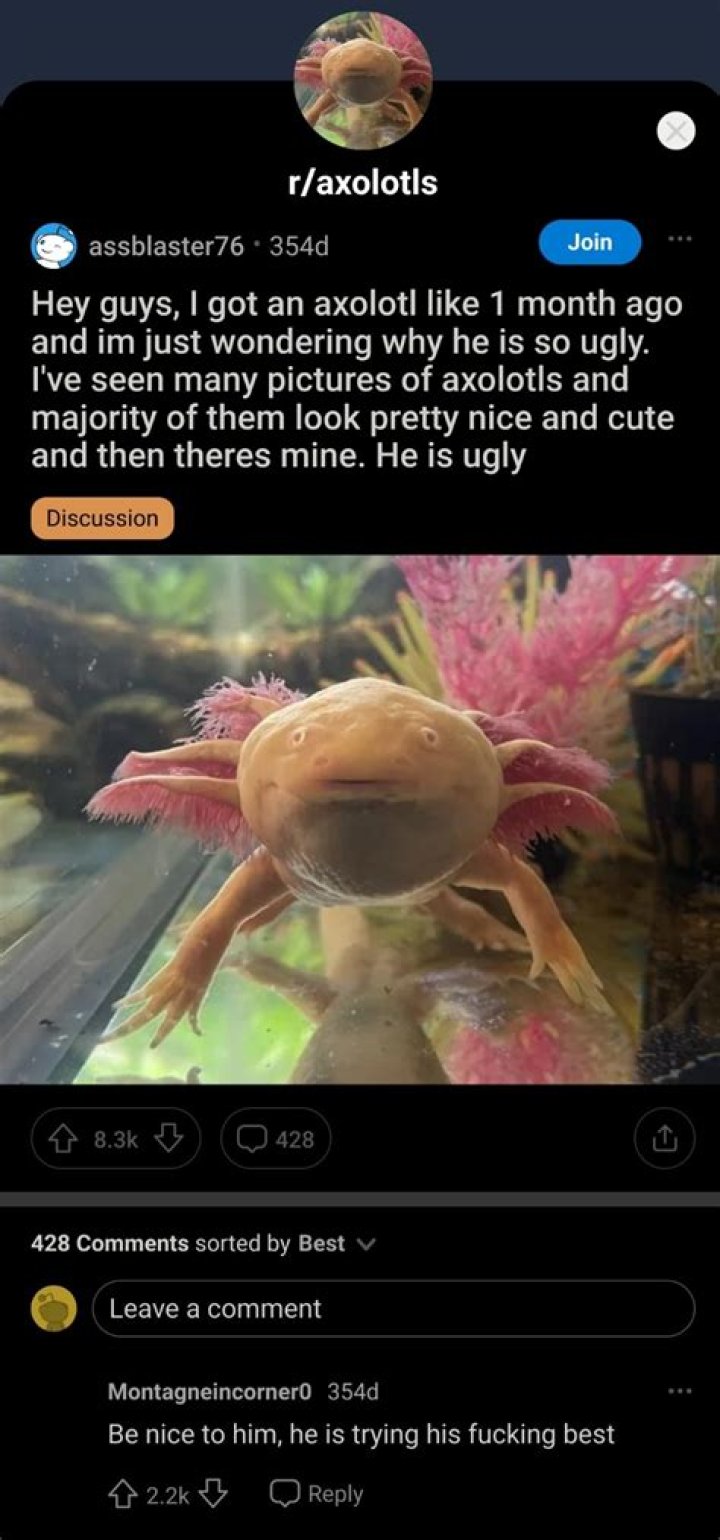Join the r/axolotls community

[589, 242]
